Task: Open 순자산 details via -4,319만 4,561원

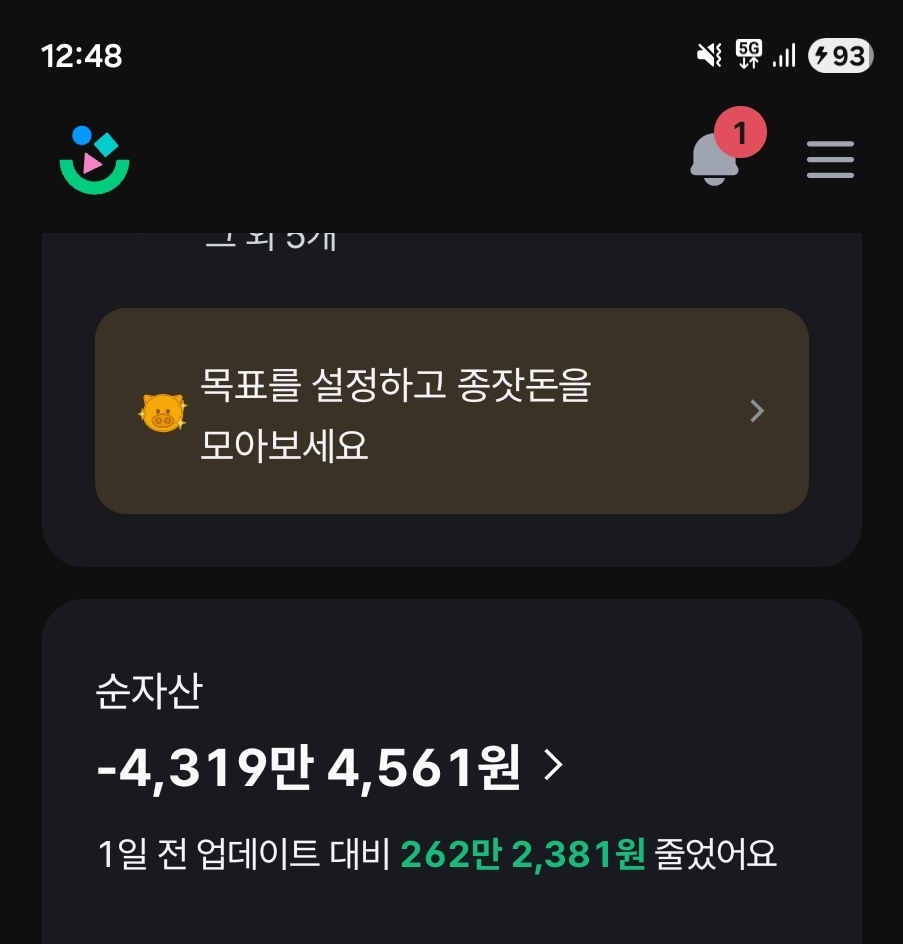Action: (x=330, y=766)
